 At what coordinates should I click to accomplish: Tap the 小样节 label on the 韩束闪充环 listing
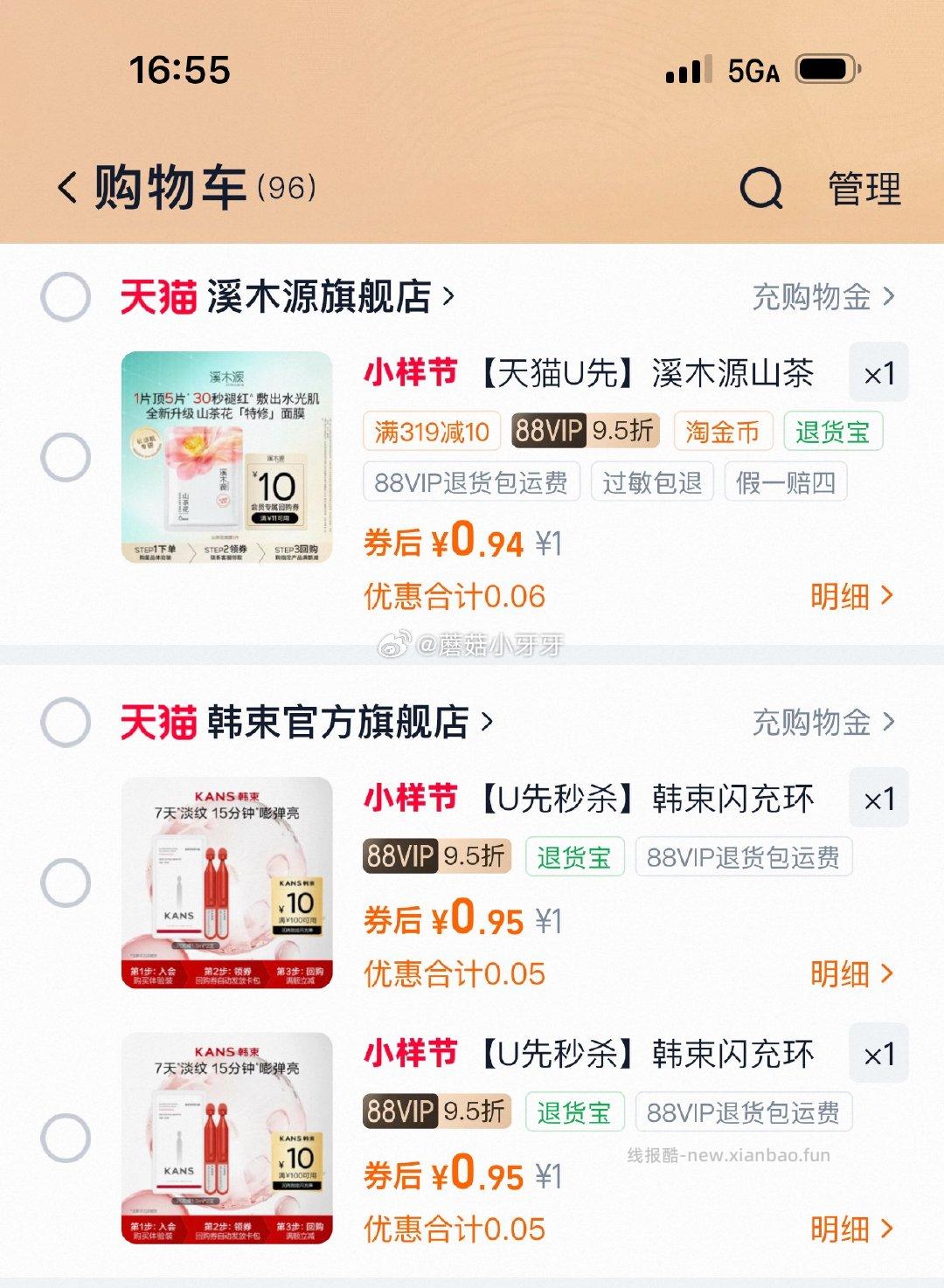[x=411, y=798]
